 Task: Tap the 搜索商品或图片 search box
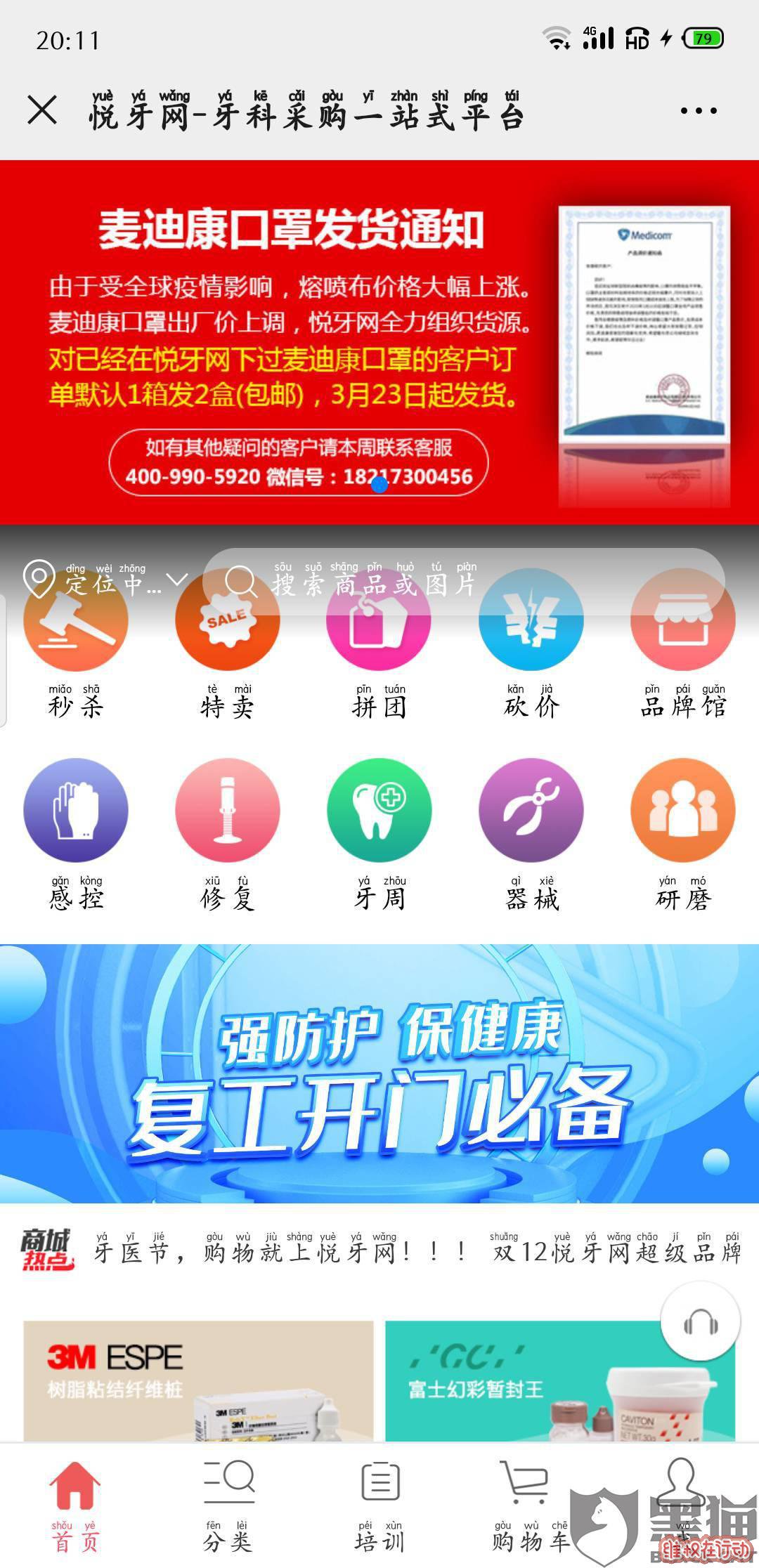click(464, 581)
